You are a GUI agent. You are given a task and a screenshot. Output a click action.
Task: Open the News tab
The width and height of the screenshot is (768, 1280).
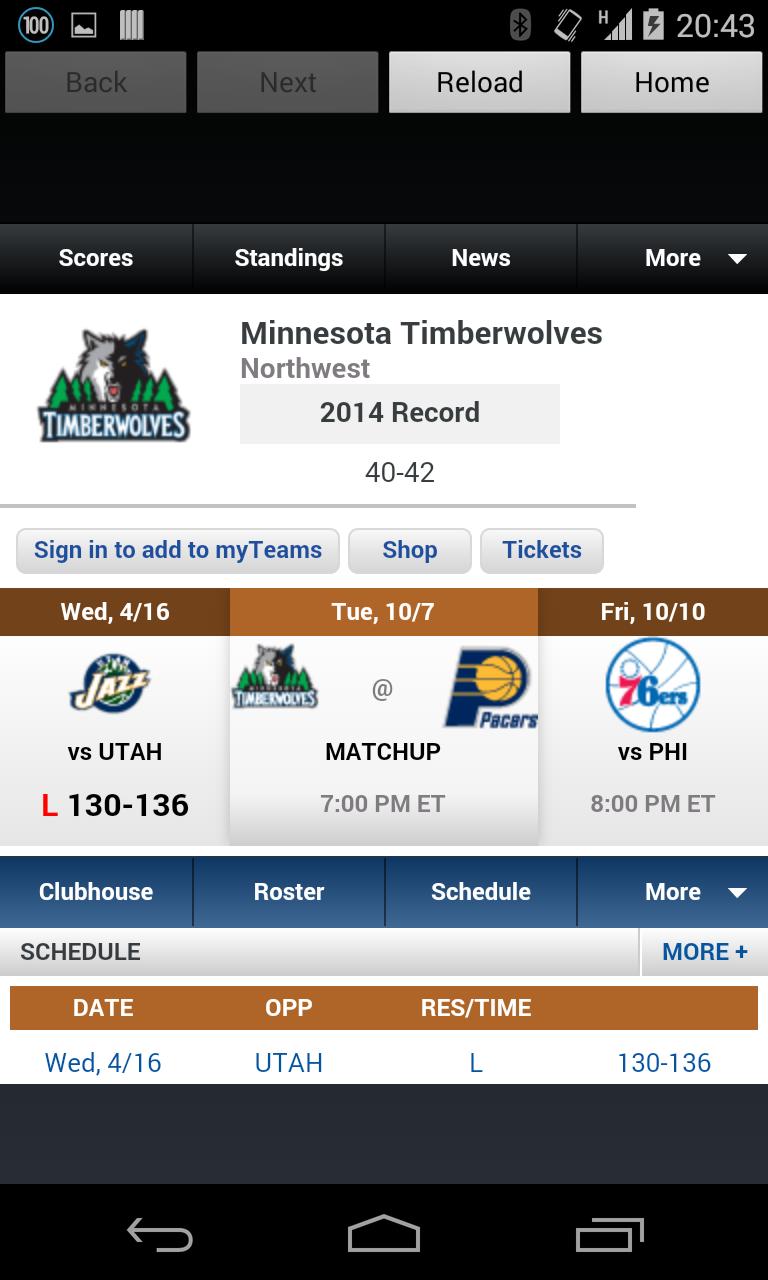480,258
